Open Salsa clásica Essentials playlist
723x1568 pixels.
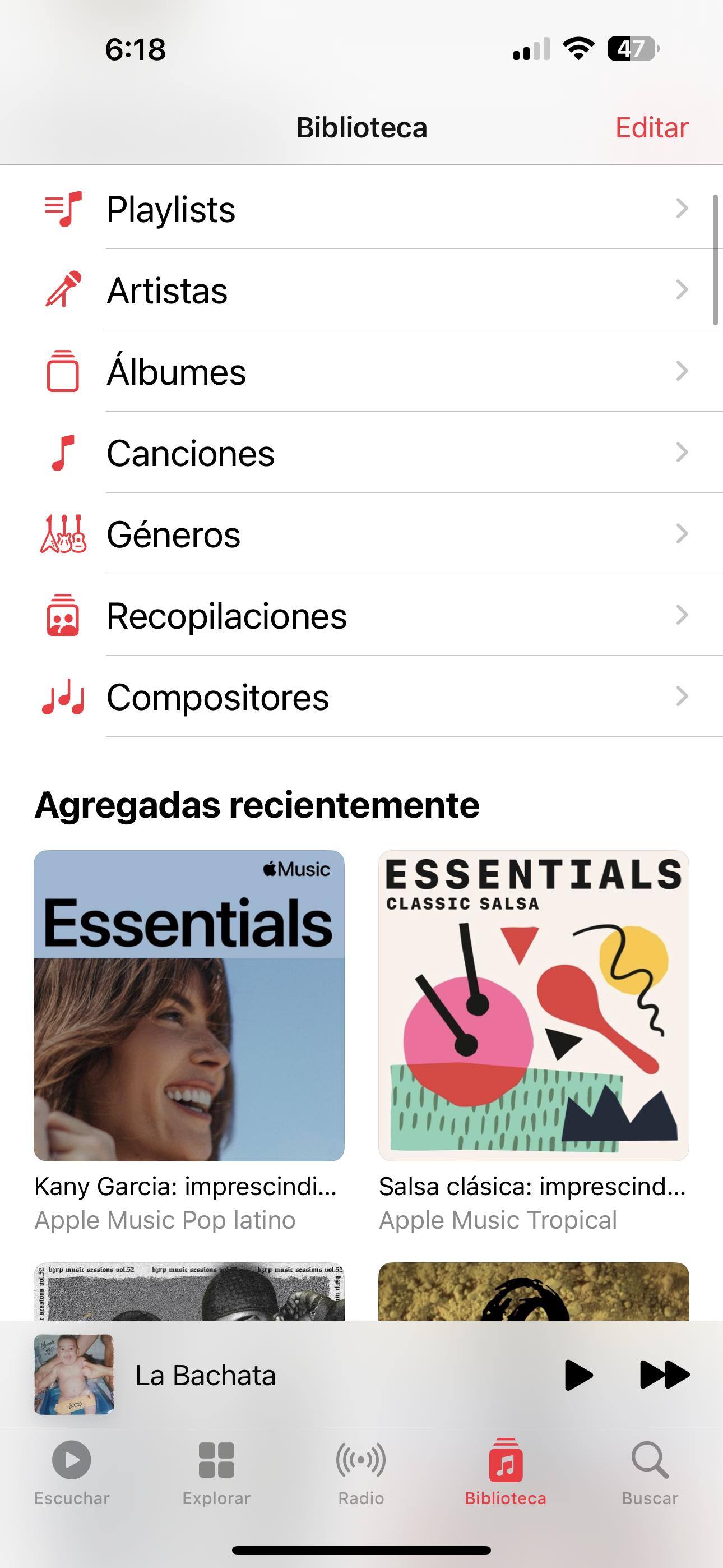tap(533, 1006)
